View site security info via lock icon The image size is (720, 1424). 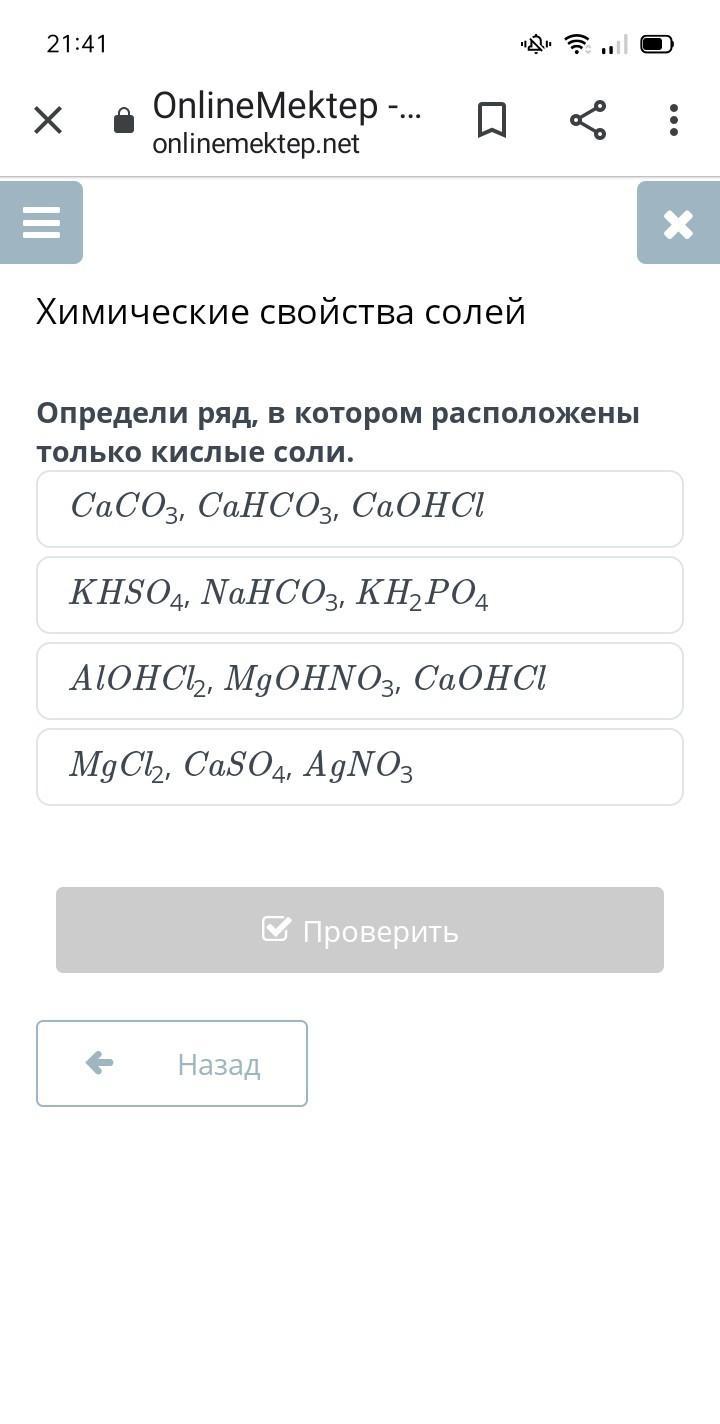coord(124,121)
